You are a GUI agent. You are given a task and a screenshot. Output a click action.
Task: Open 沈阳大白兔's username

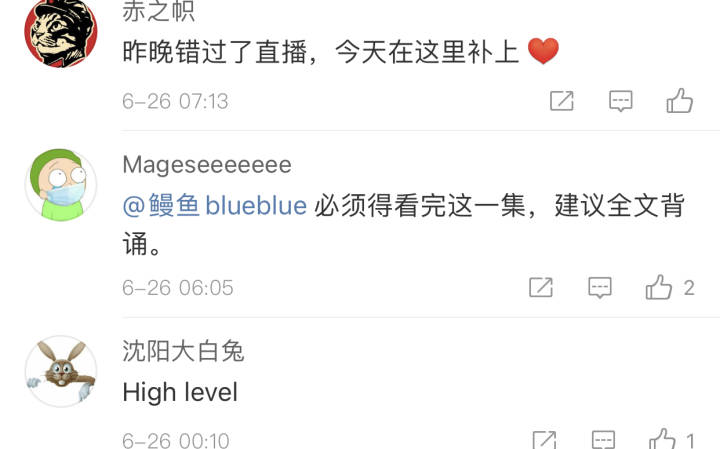tap(183, 351)
